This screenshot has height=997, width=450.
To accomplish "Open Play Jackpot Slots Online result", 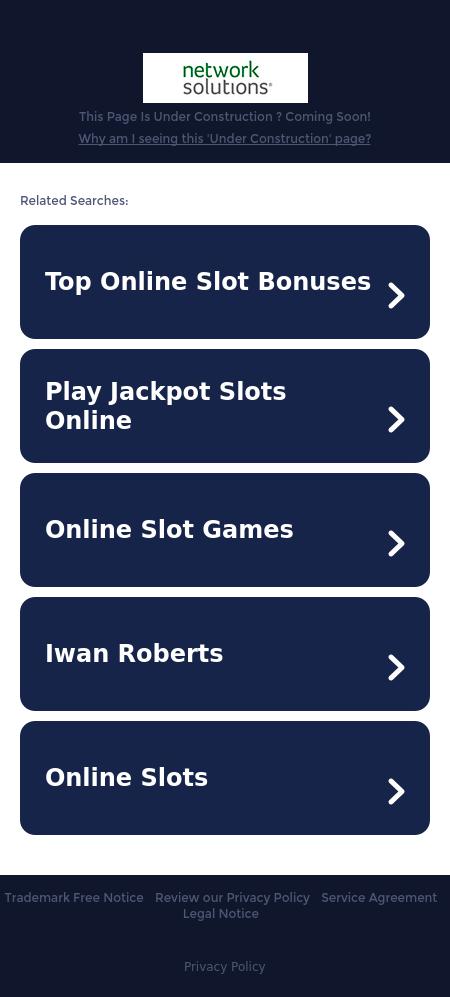I will tap(225, 406).
